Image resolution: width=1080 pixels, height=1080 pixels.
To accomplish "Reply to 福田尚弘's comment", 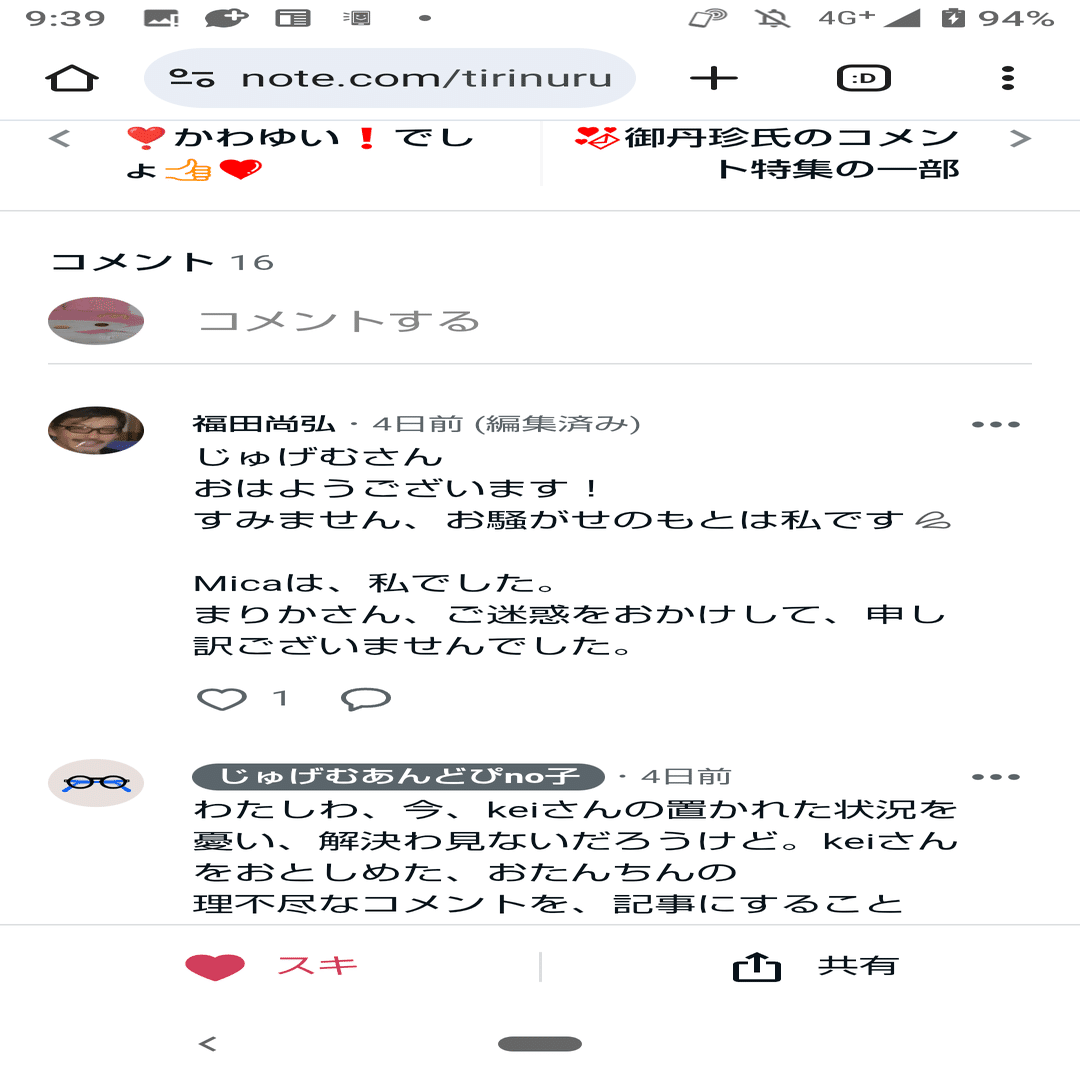I will point(366,699).
